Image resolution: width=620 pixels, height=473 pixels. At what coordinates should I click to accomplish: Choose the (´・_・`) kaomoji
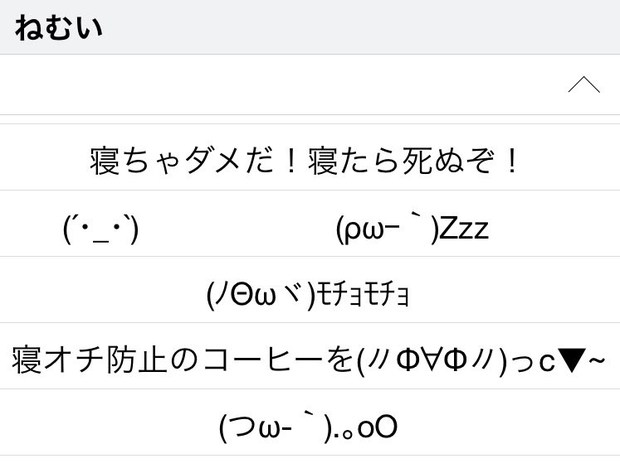pos(100,228)
